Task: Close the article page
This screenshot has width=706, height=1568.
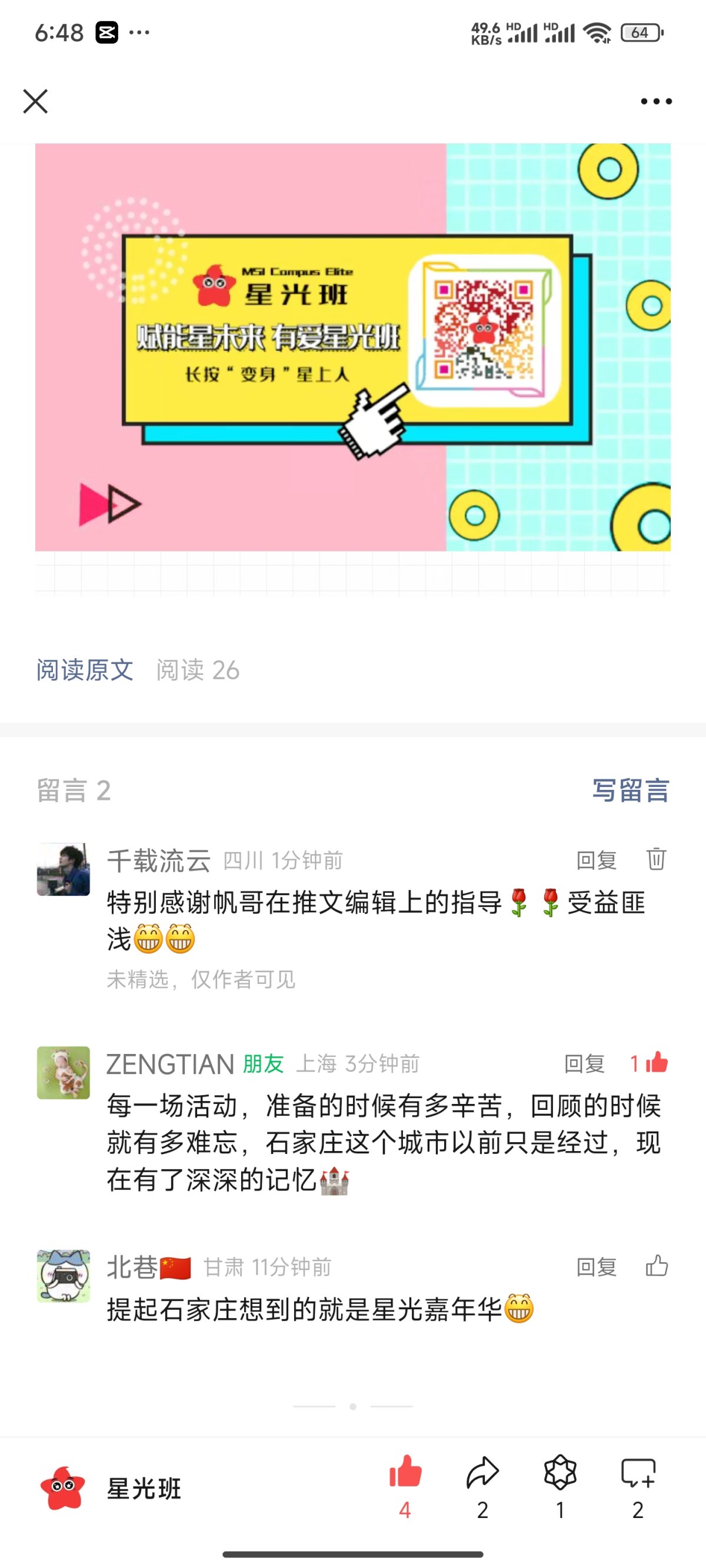Action: (x=35, y=101)
